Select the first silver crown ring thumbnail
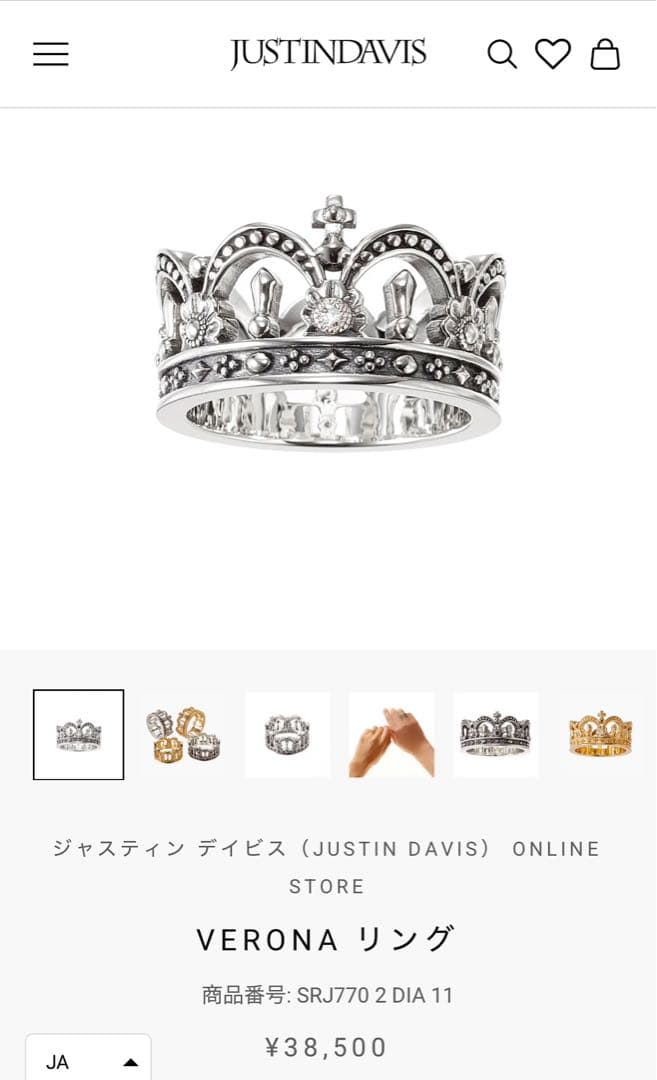The height and width of the screenshot is (1080, 657). coord(79,735)
